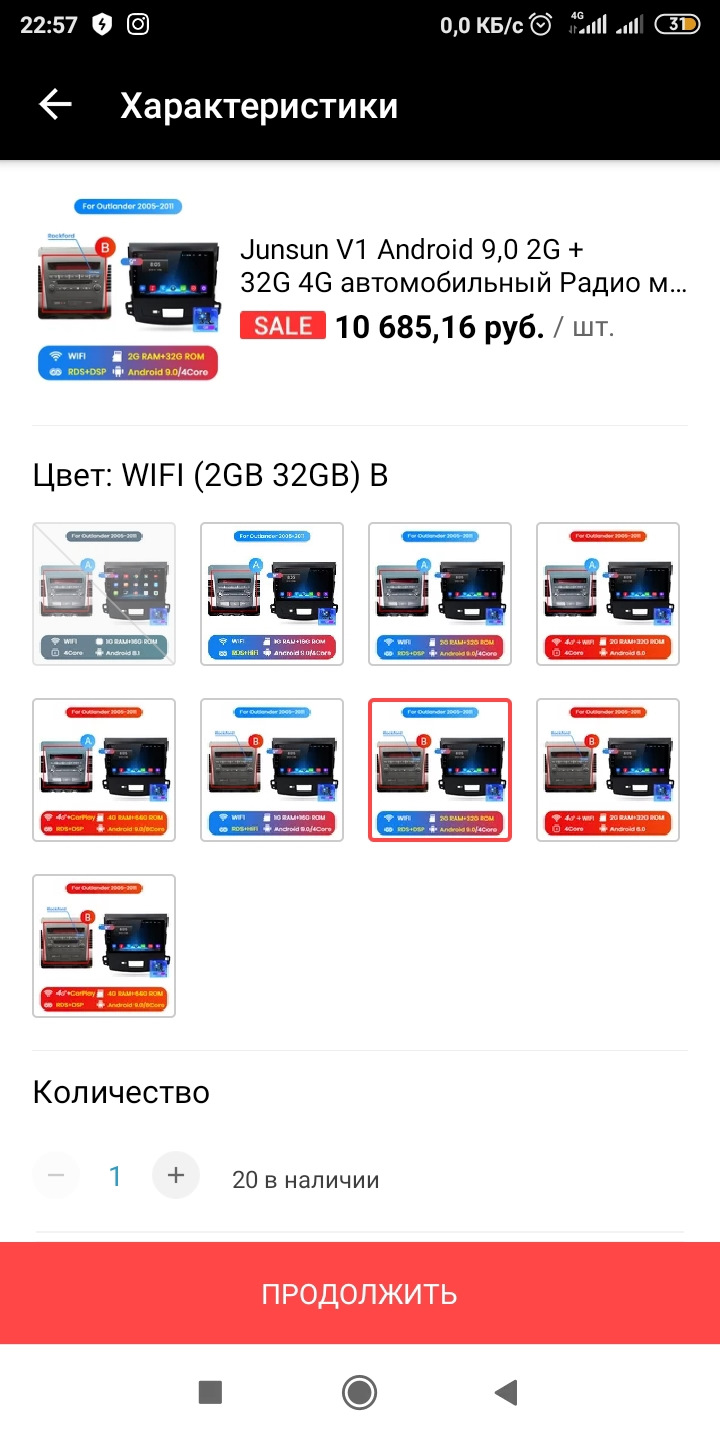Image resolution: width=720 pixels, height=1440 pixels.
Task: Select variant A WIFI 1G RAM+16G ROM Android 9.0
Action: click(x=272, y=594)
